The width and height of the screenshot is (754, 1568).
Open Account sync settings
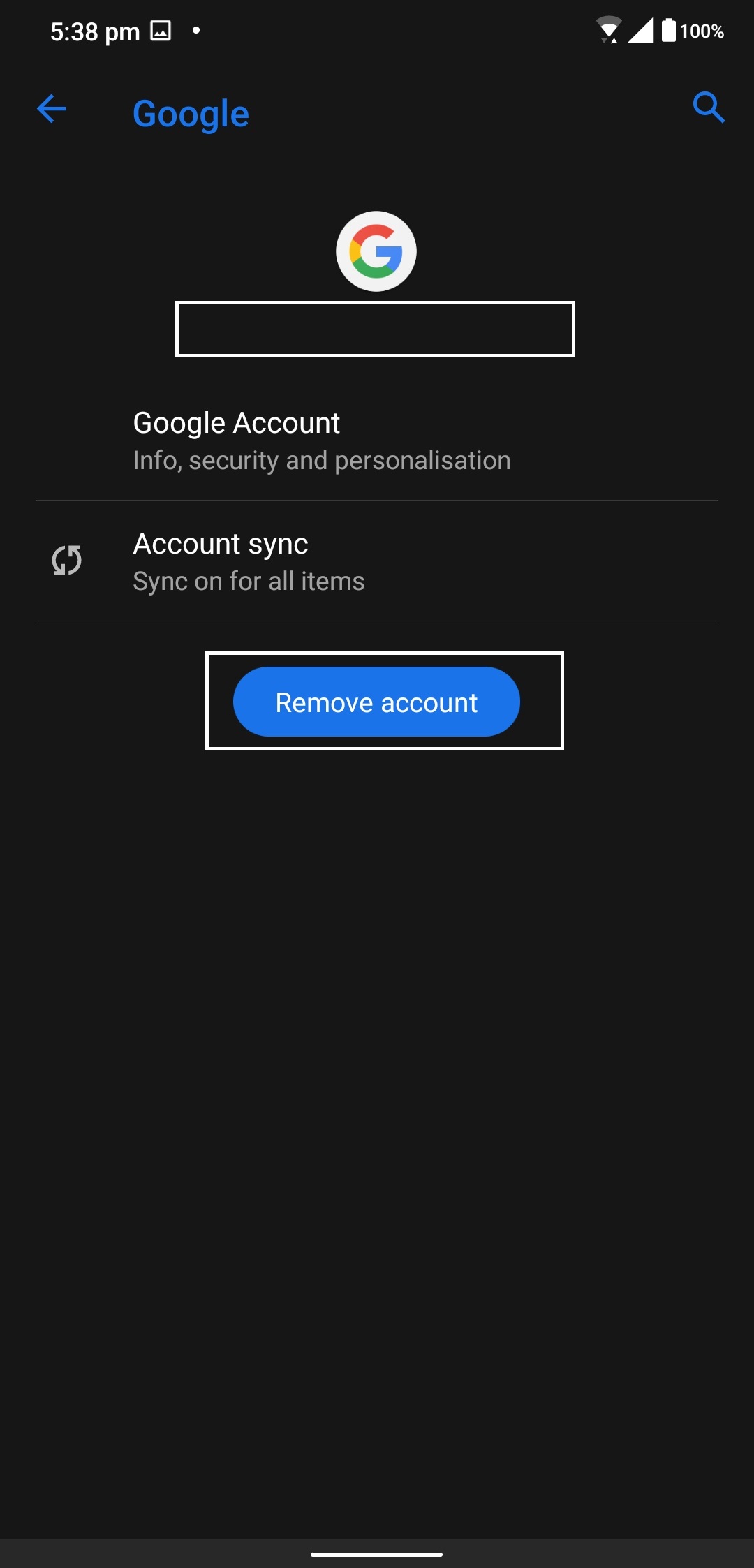249,561
